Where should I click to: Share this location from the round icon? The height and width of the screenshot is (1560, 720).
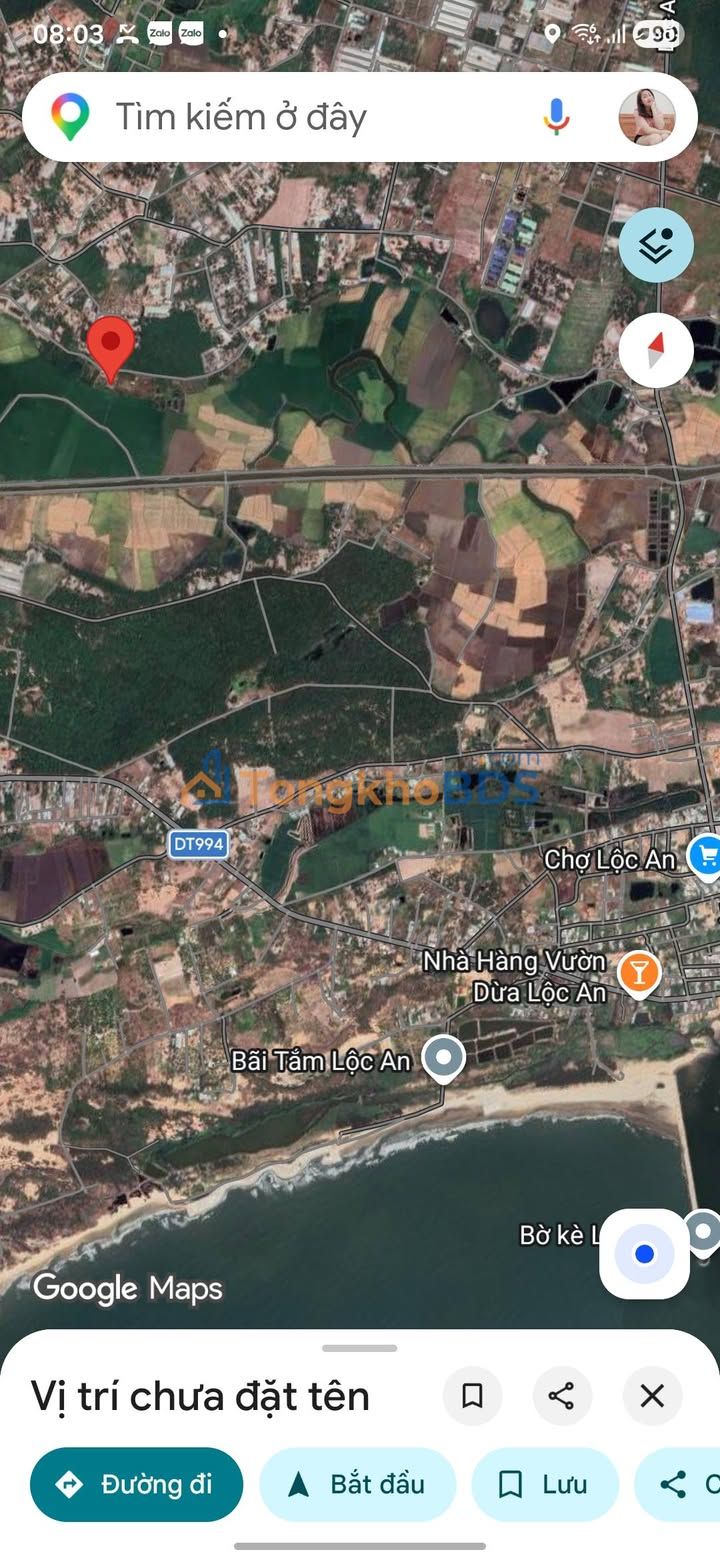click(562, 1395)
